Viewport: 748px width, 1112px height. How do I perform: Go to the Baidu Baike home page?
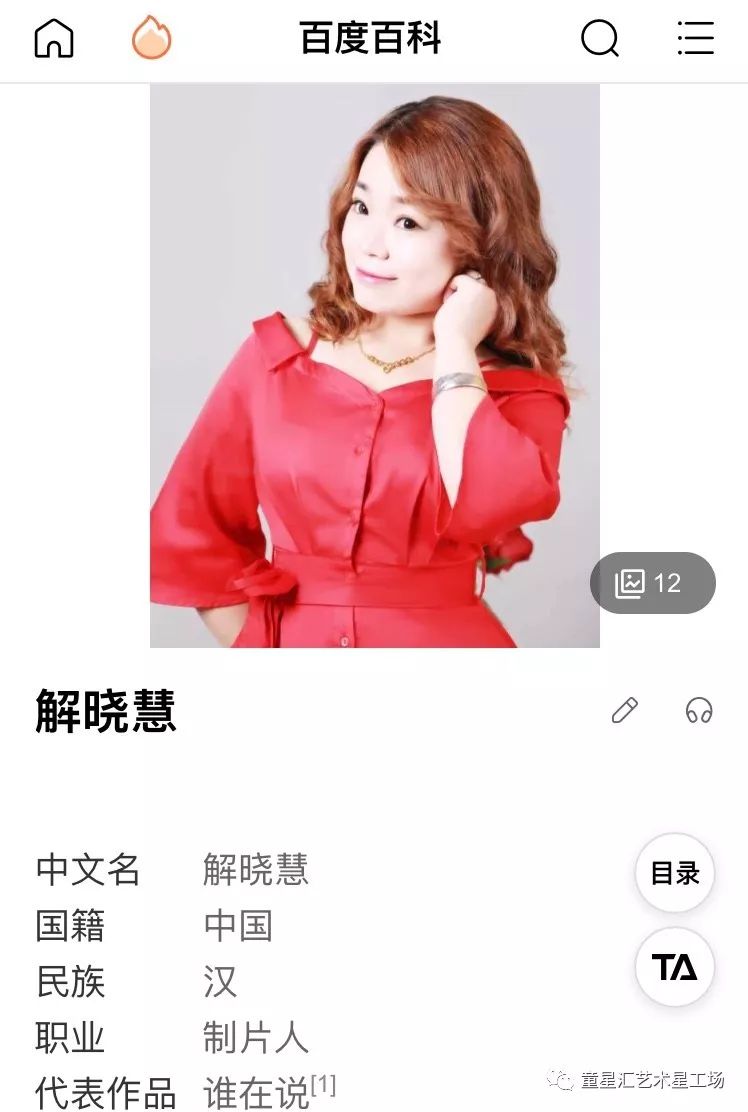pyautogui.click(x=54, y=39)
